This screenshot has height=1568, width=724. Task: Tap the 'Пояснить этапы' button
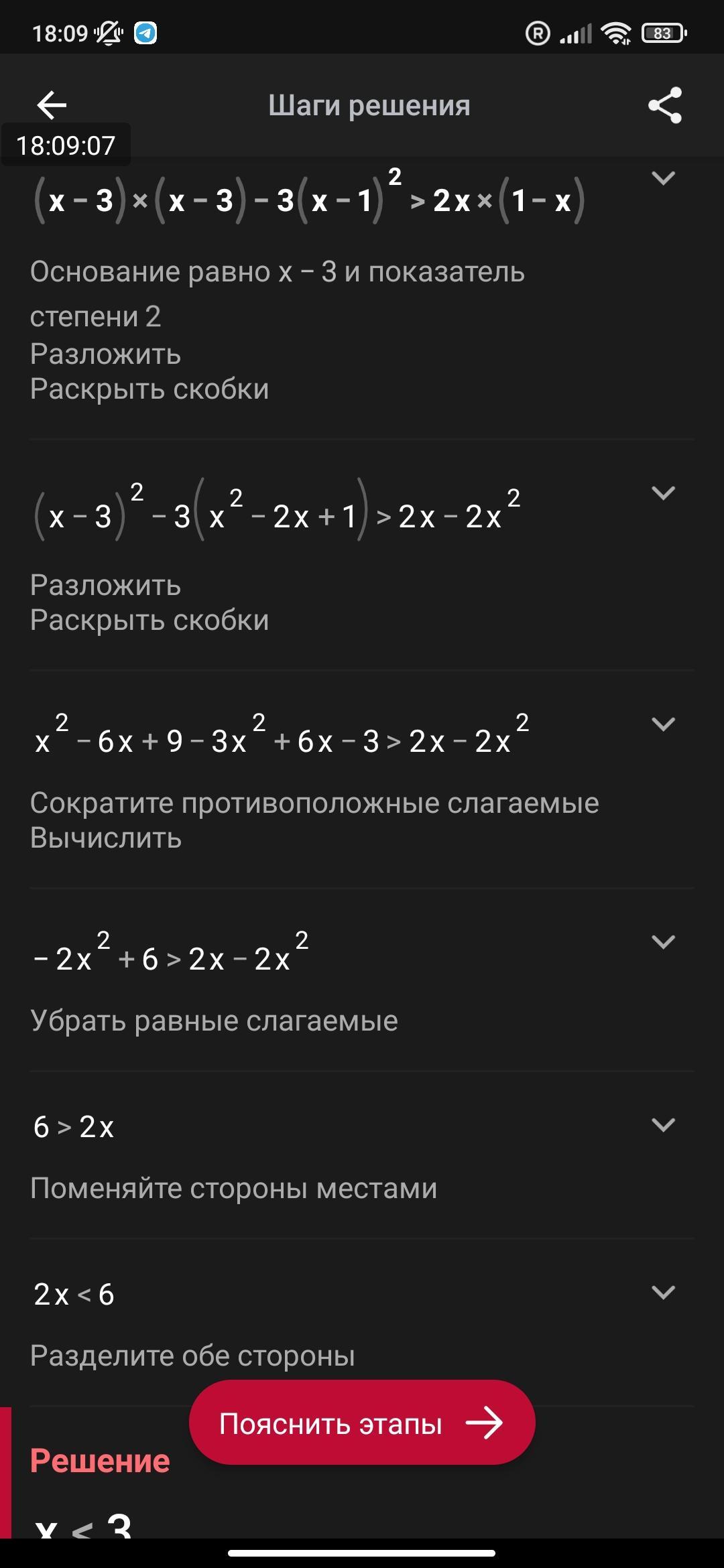pyautogui.click(x=362, y=1423)
